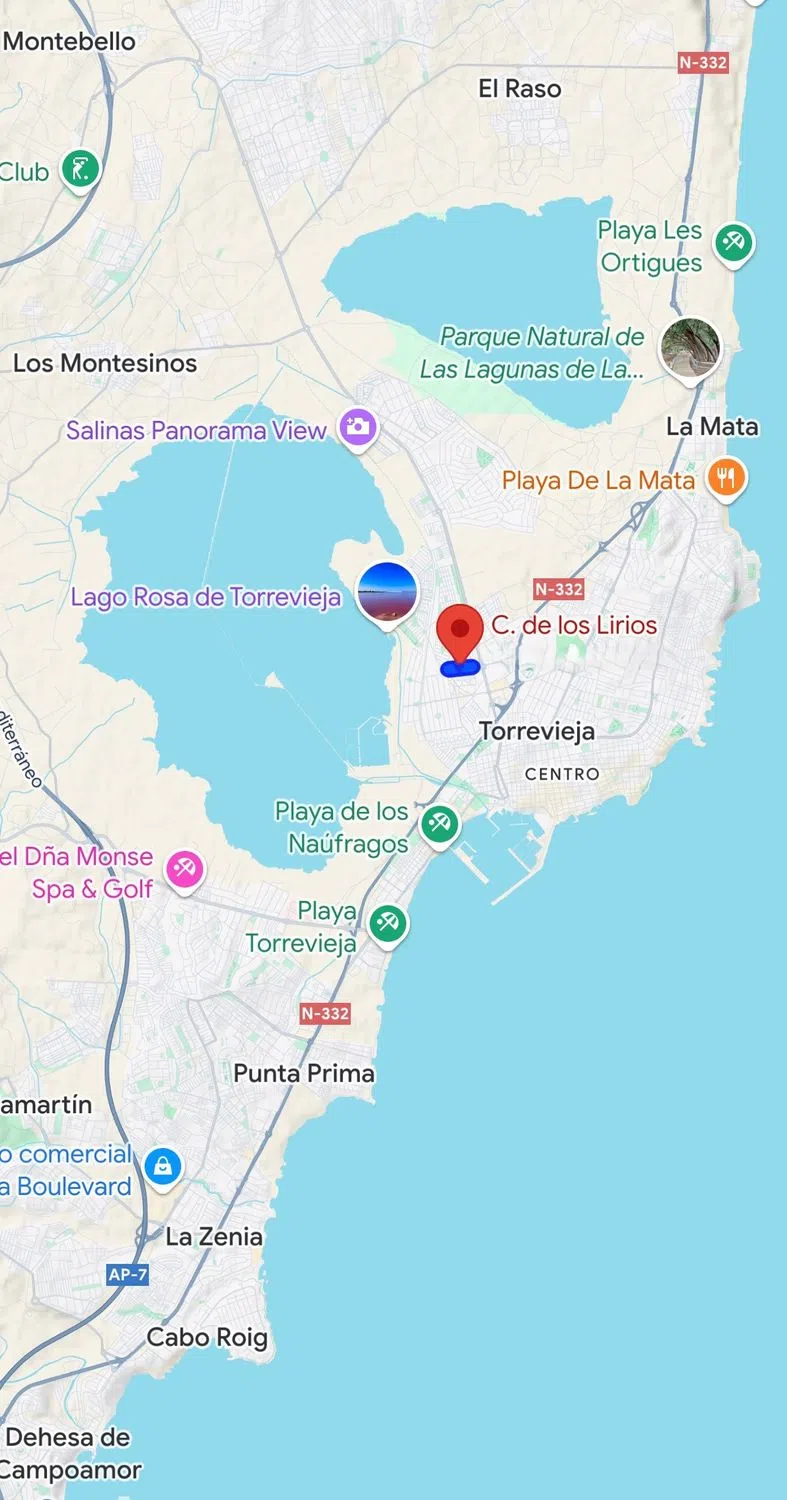Tap the Playa Torrevieja beach marker
Image resolution: width=787 pixels, height=1500 pixels.
coord(387,923)
